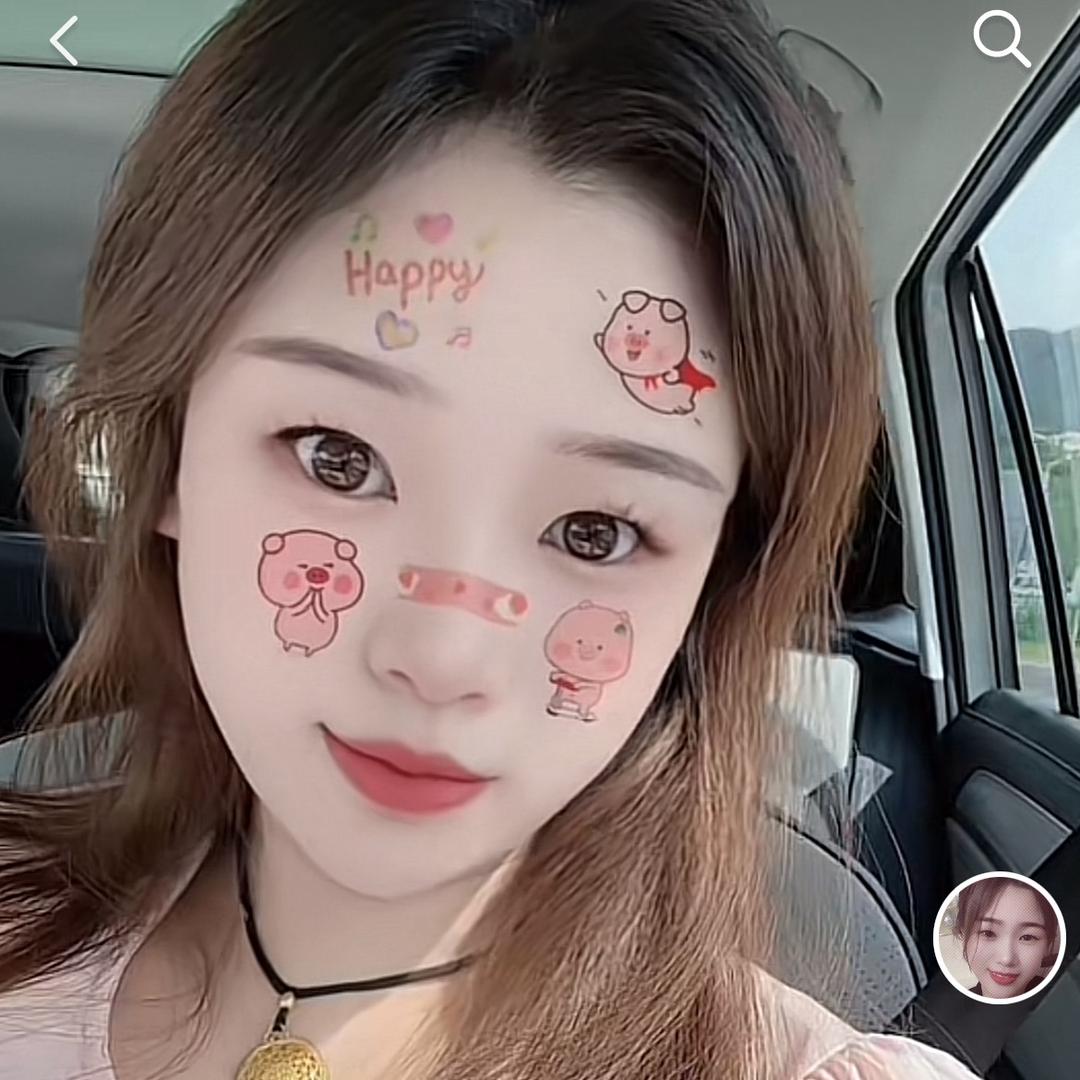
Task: Open the circular profile avatar thumbnail
Action: 999,937
